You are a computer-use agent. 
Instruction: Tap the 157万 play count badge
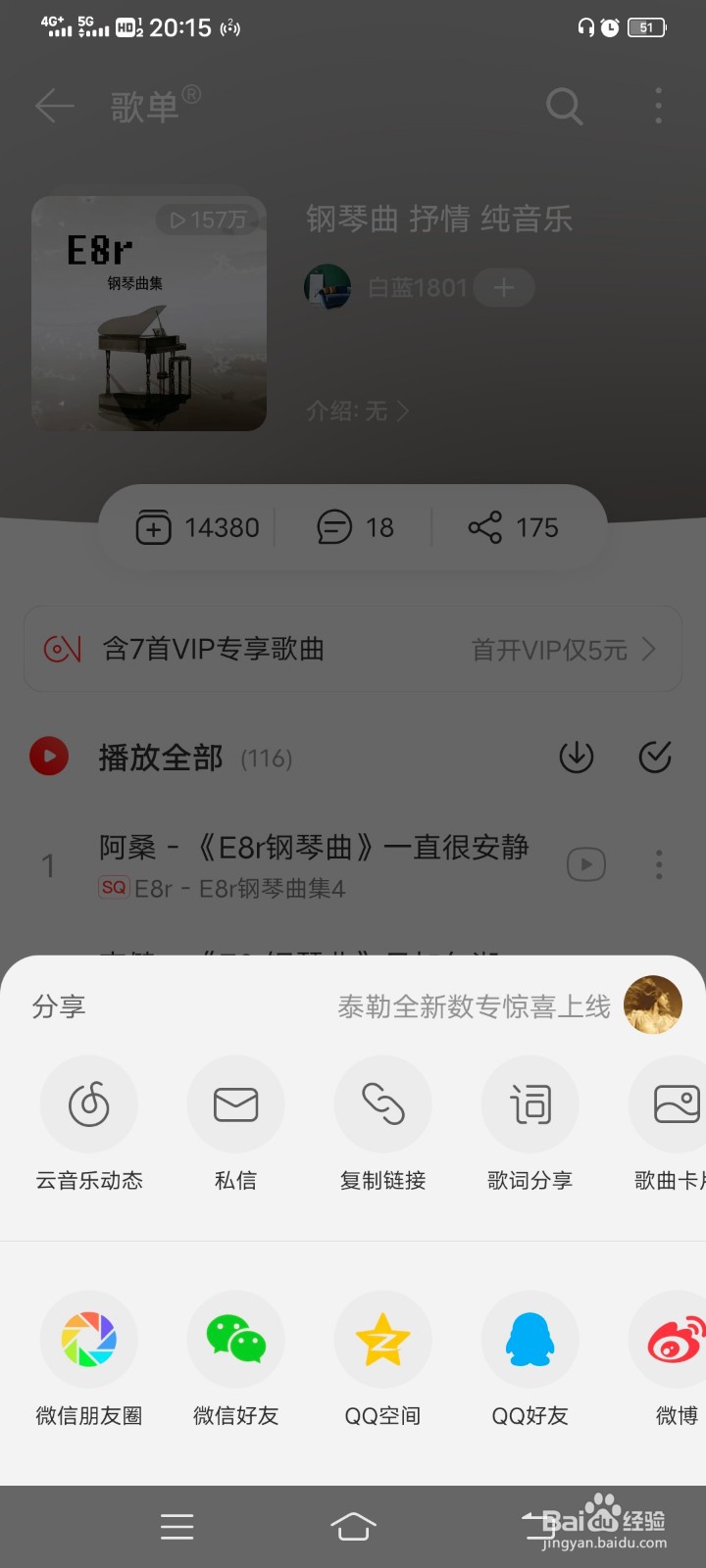tap(209, 220)
